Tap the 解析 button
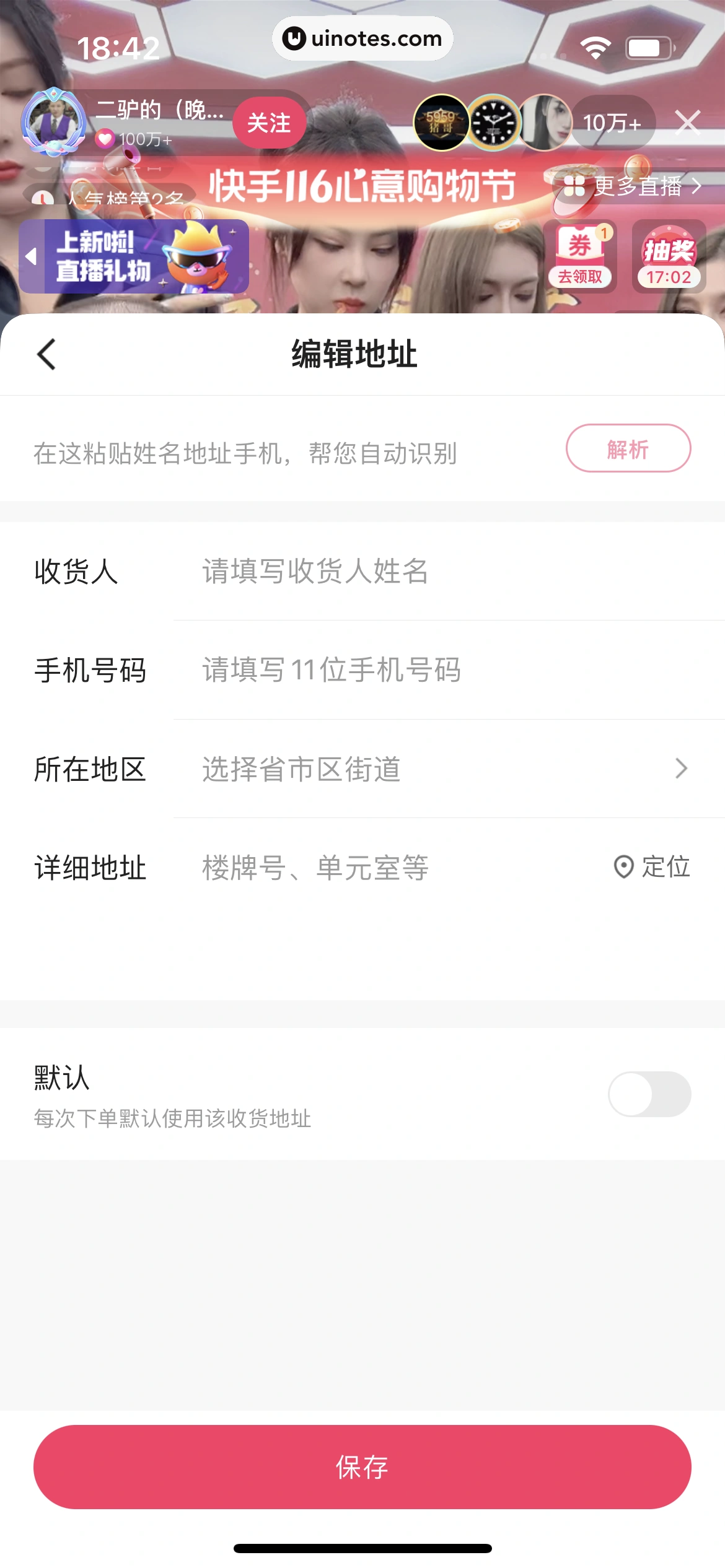The width and height of the screenshot is (725, 1568). click(x=628, y=448)
